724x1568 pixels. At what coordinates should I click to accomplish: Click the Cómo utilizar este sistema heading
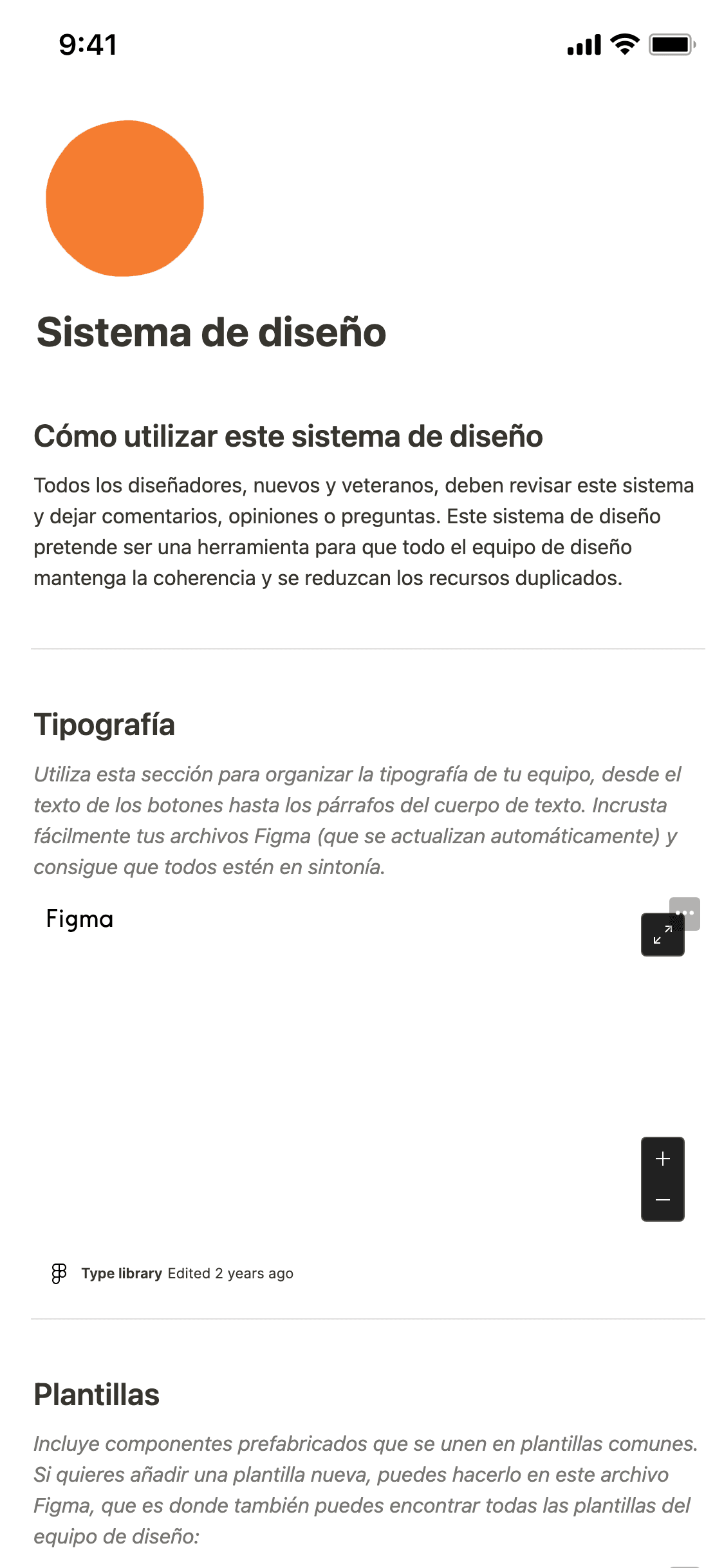(289, 436)
